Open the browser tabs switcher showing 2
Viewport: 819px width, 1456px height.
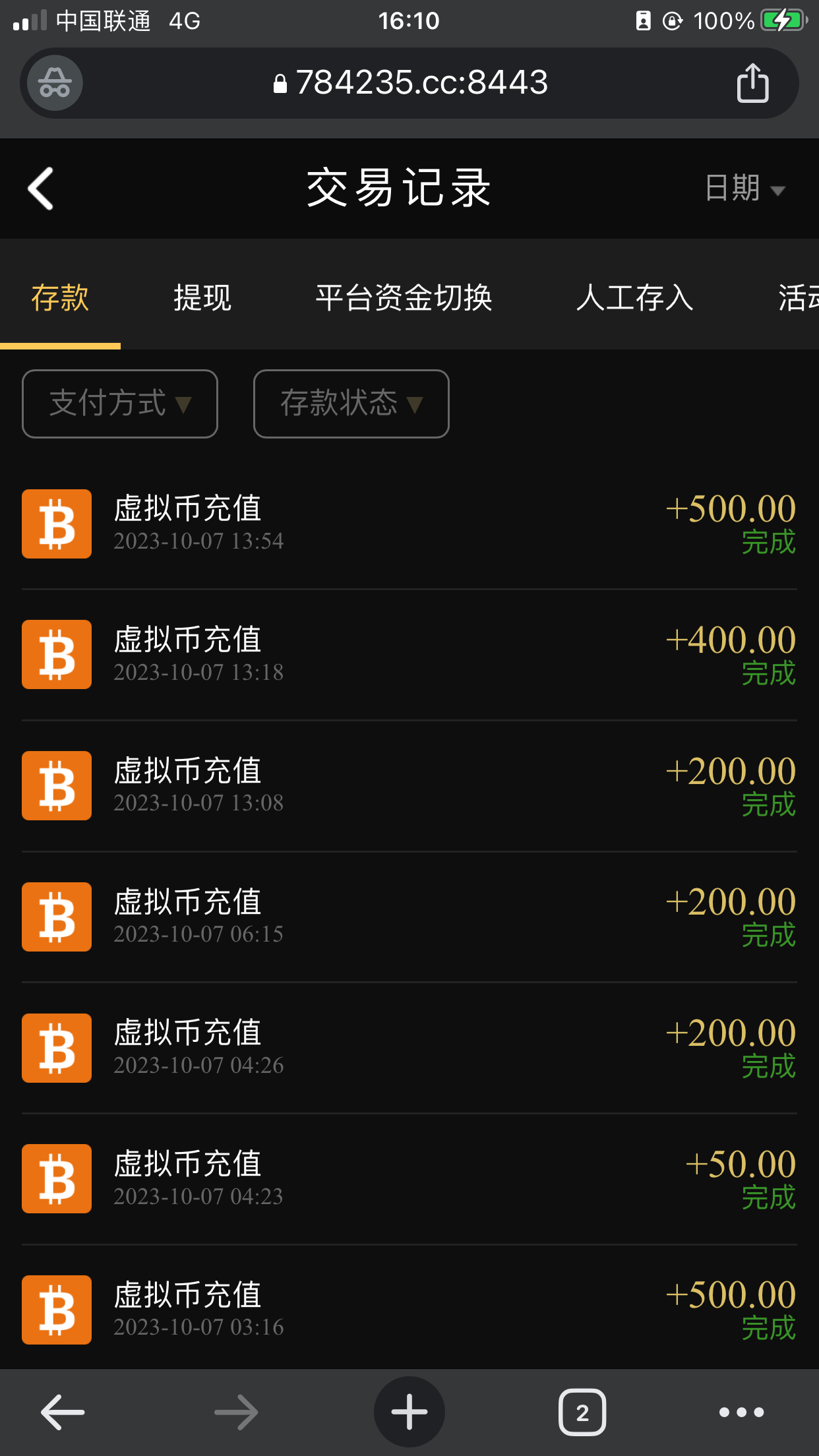tap(582, 1412)
